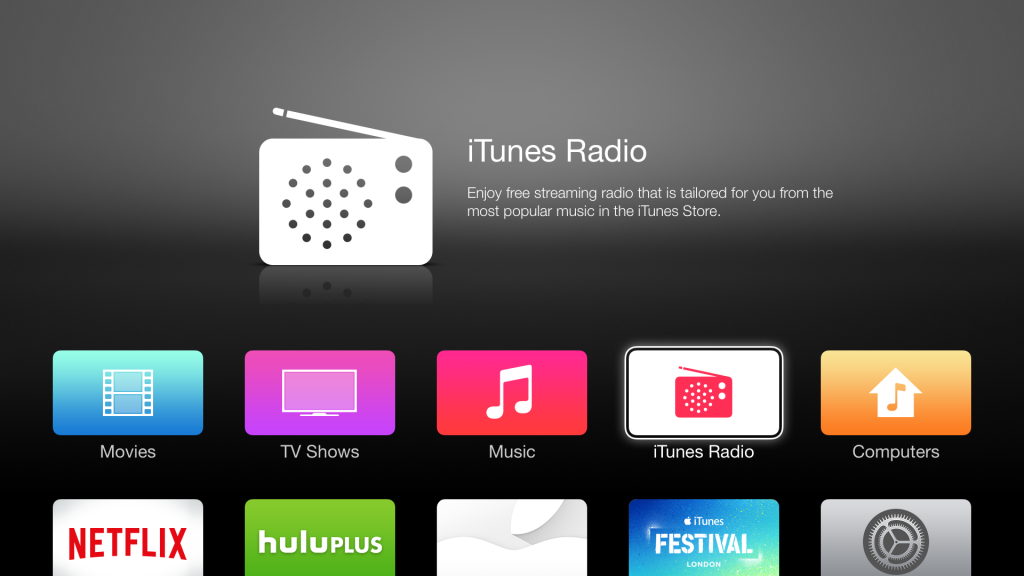Open the white Apple logo tile
Screen dimensions: 1024x576
click(512, 540)
